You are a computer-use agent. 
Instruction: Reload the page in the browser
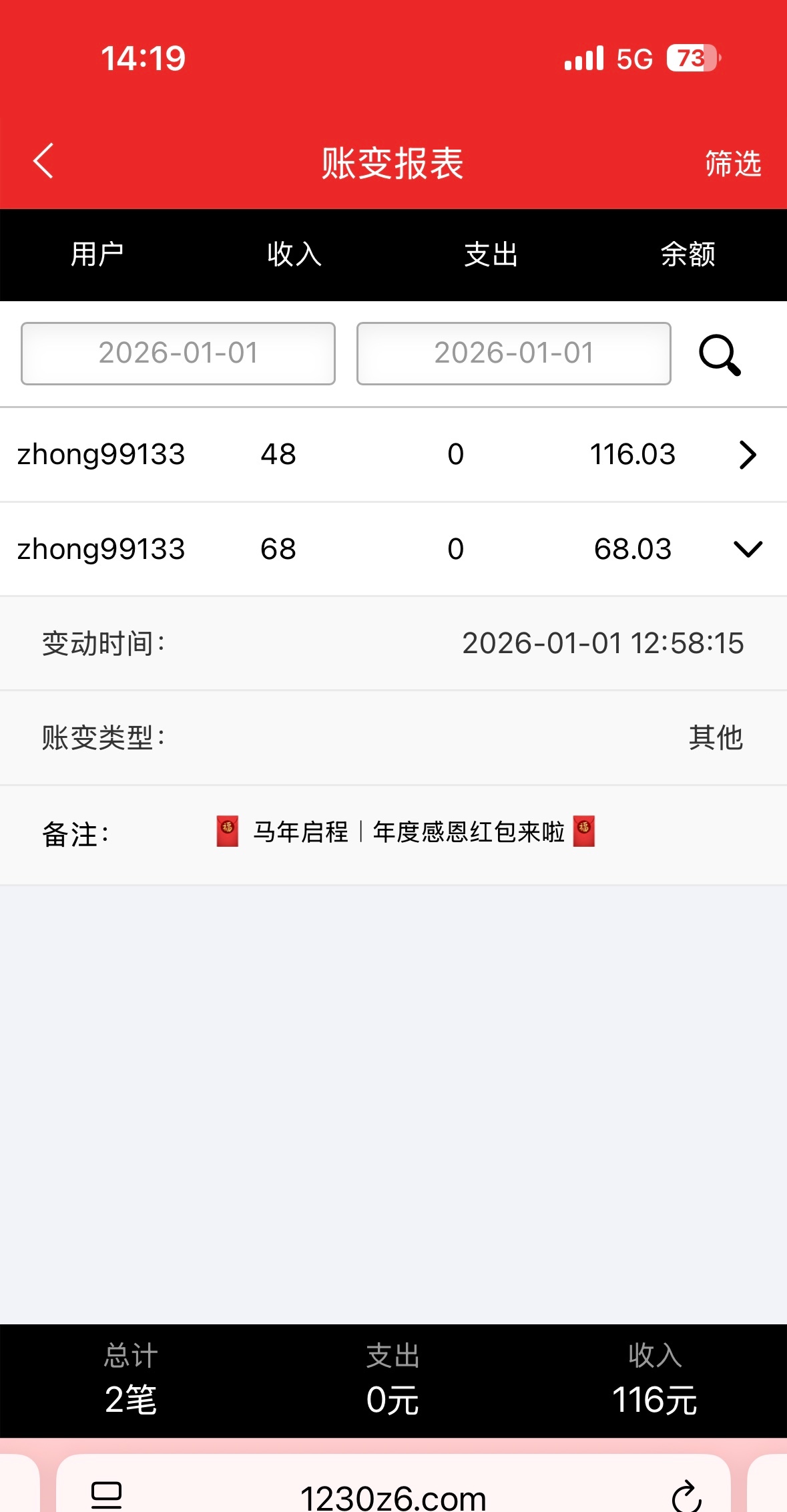[686, 1495]
